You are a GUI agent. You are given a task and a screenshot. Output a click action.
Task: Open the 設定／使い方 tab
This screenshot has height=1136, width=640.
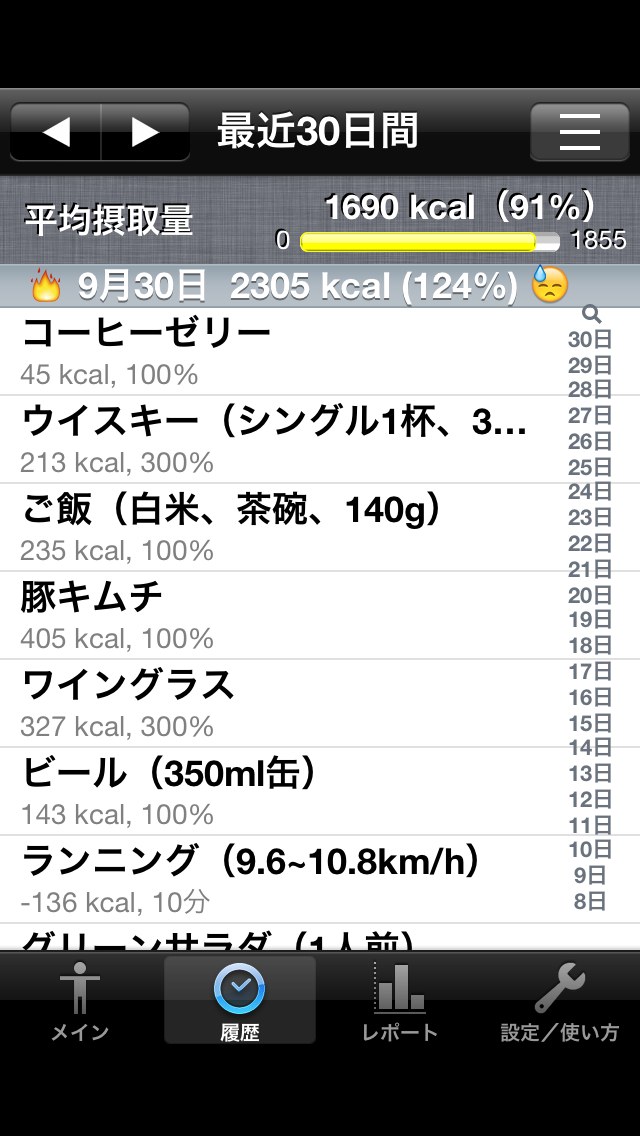click(560, 1000)
